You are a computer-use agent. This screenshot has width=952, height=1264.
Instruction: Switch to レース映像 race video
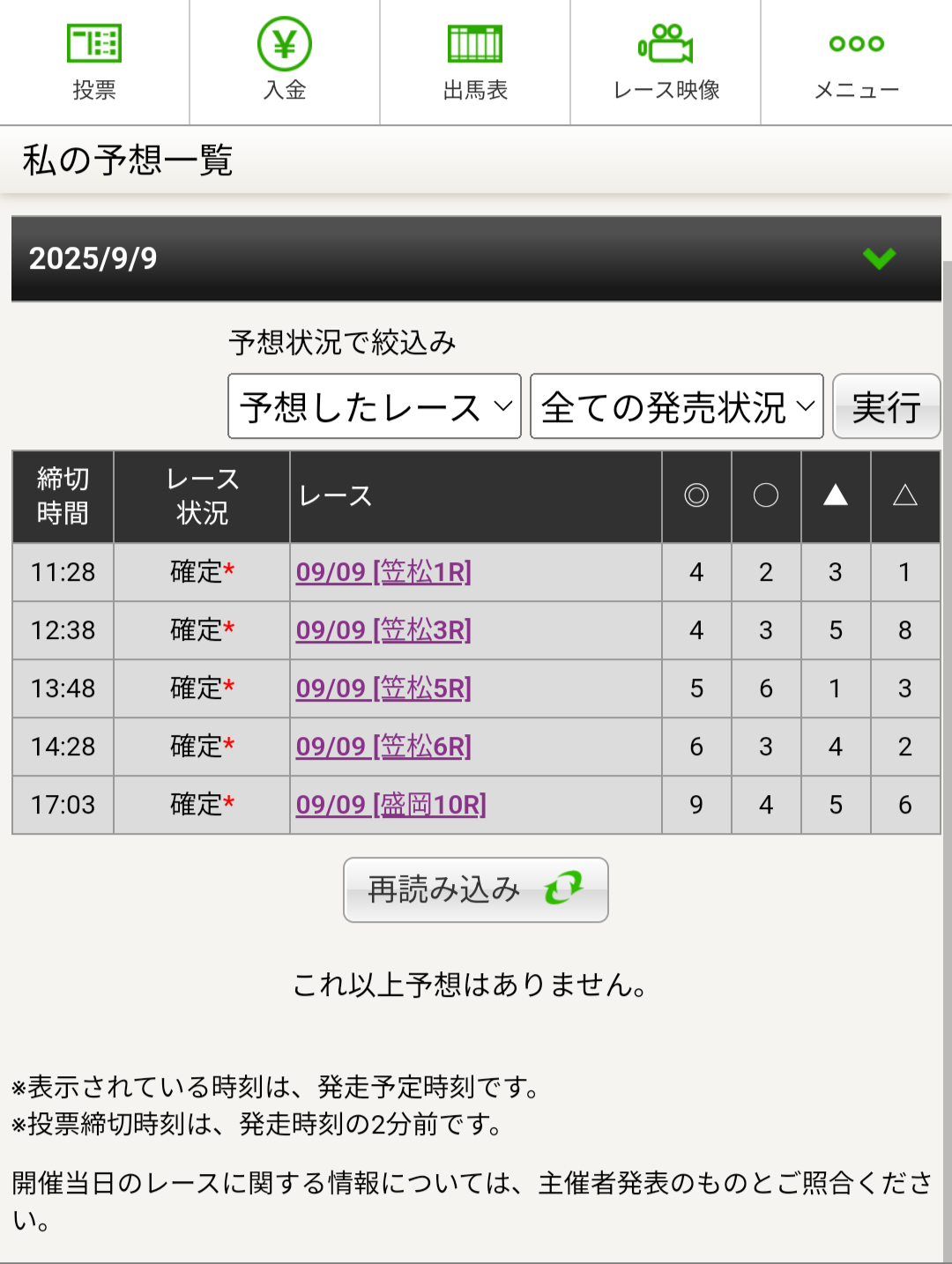click(666, 63)
